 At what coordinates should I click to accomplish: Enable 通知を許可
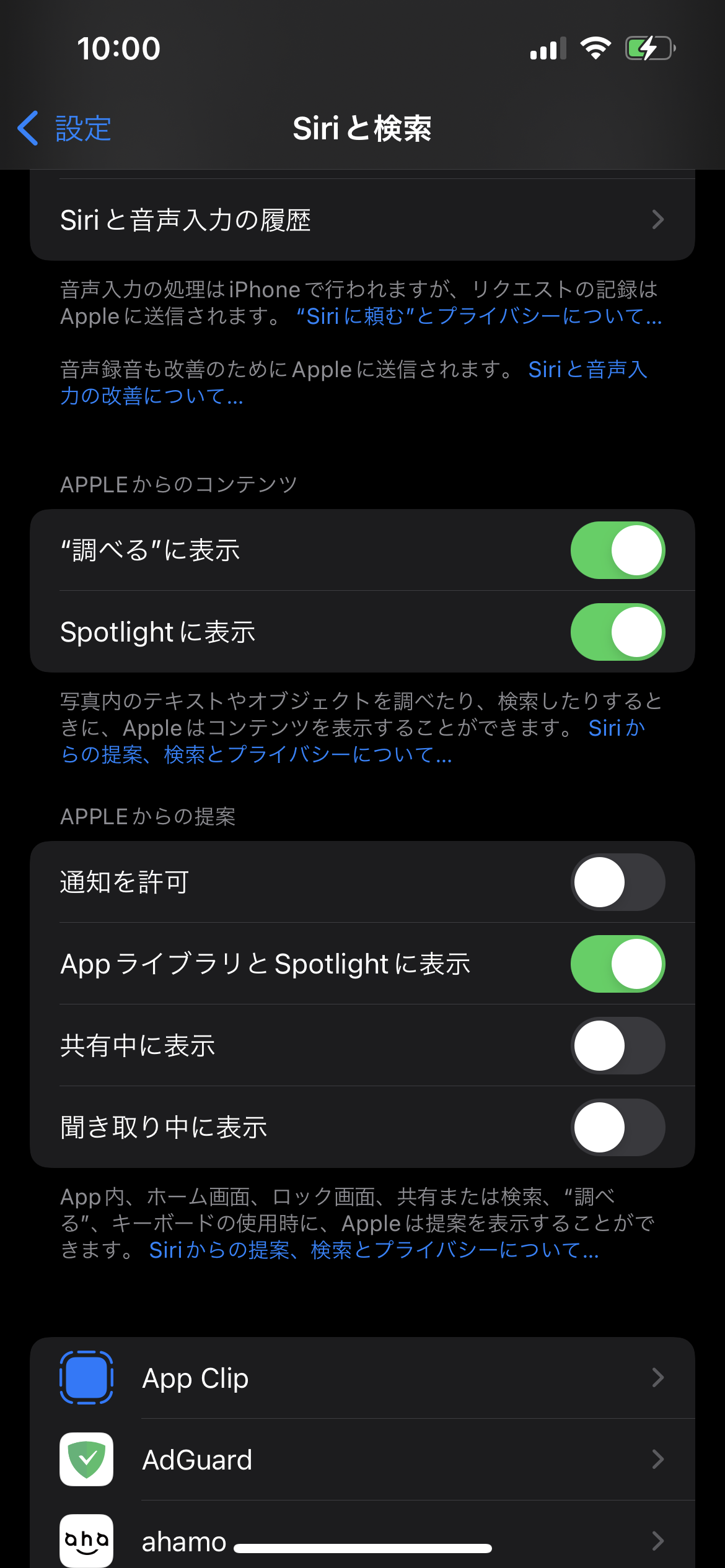(617, 882)
